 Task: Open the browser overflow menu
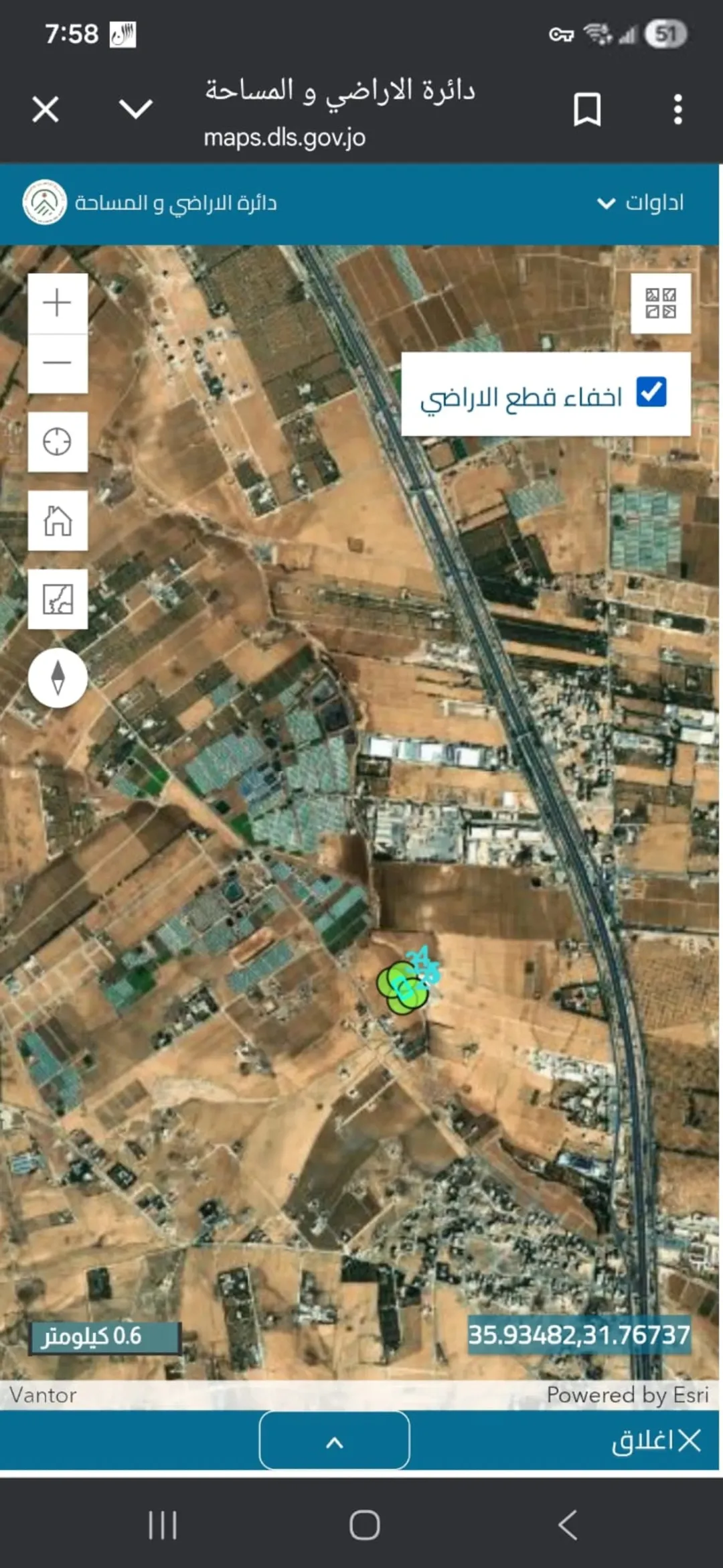[677, 109]
